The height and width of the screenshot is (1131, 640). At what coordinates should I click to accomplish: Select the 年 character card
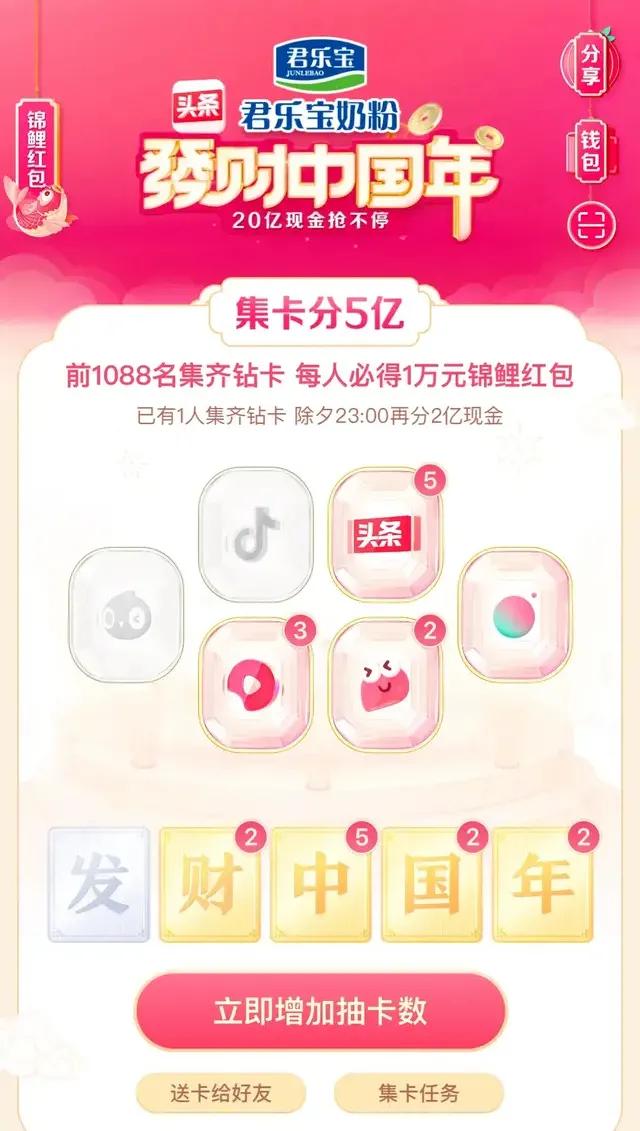point(543,884)
